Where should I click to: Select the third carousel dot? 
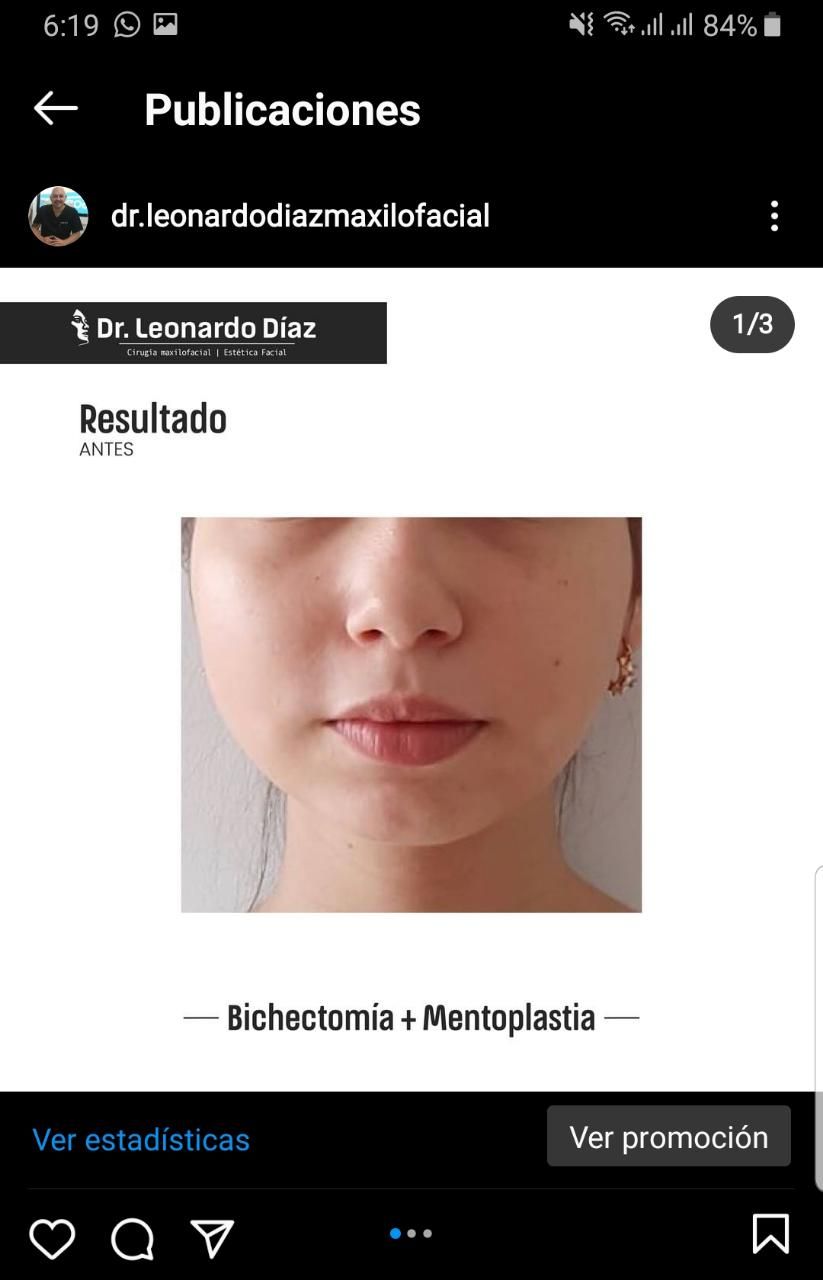click(427, 1233)
